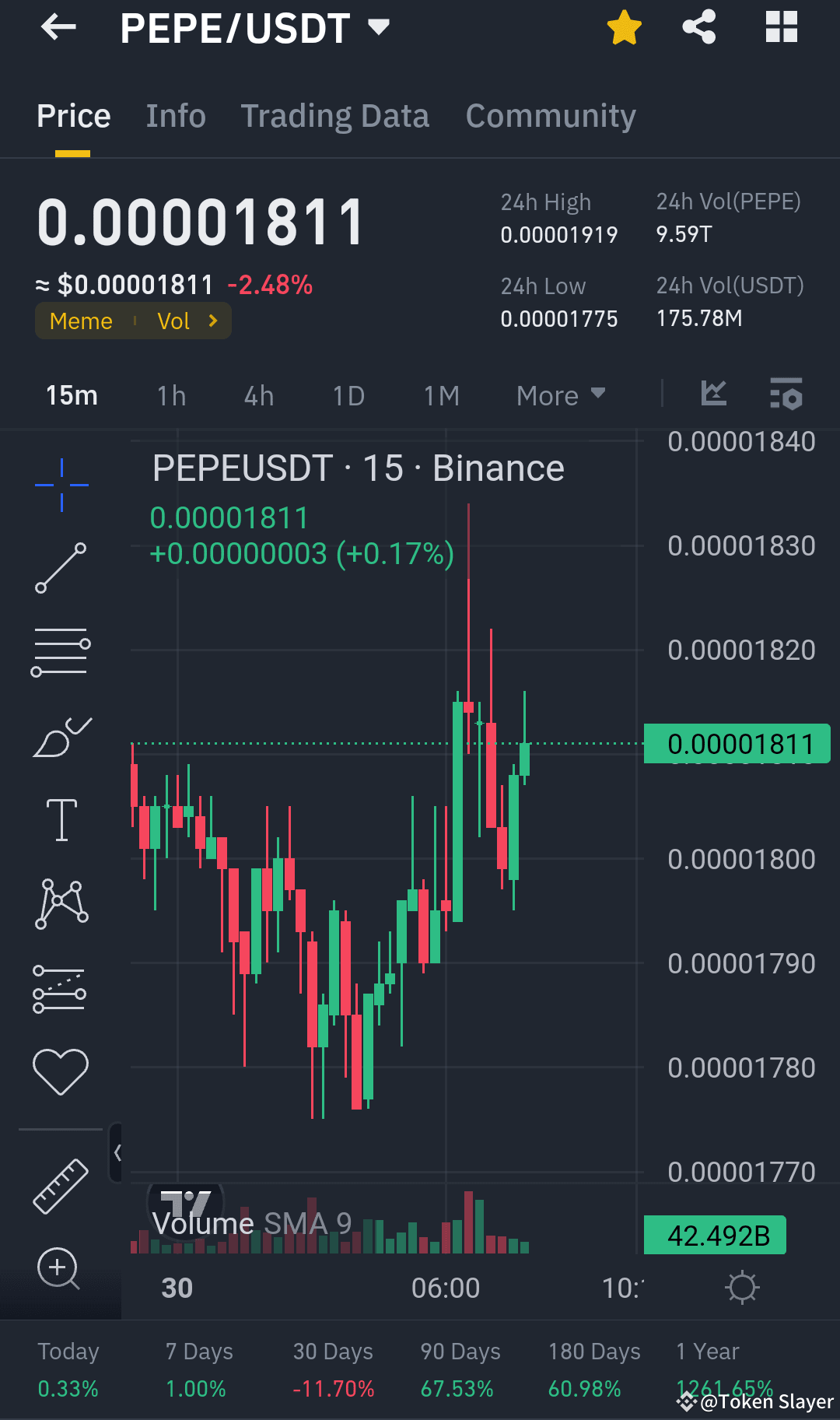This screenshot has width=840, height=1420.
Task: Tap the 0.00001811 price label on the axis
Action: (736, 743)
